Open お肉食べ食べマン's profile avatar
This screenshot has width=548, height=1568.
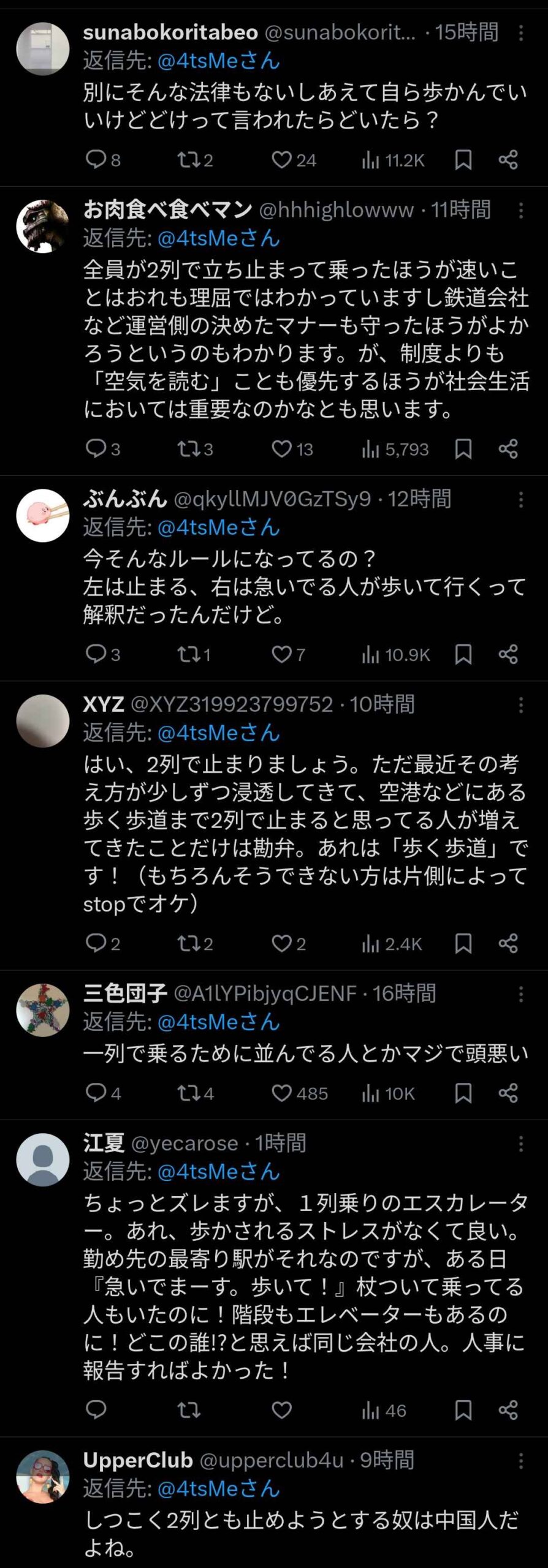[43, 226]
